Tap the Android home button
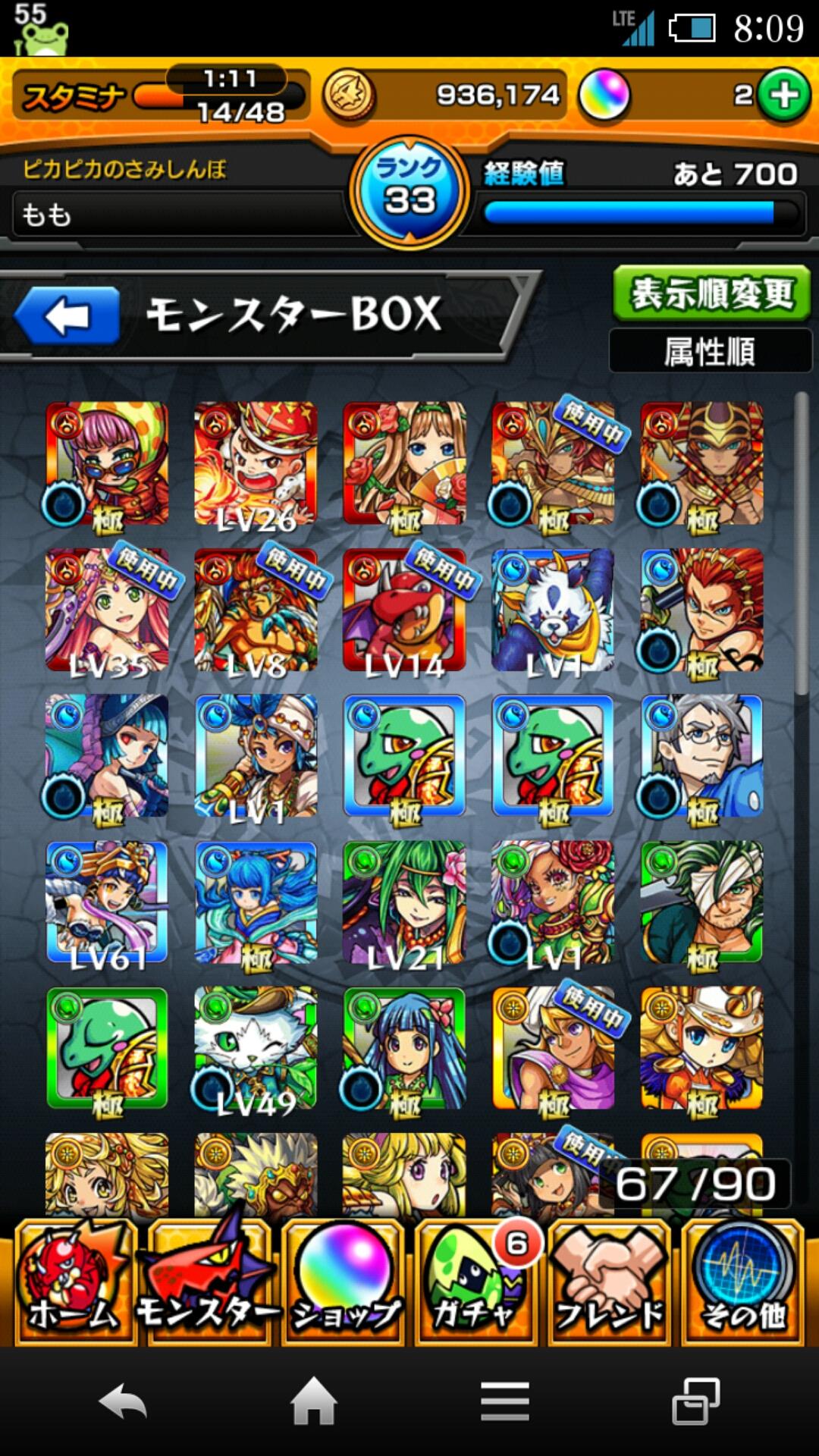Image resolution: width=819 pixels, height=1456 pixels. (313, 1401)
